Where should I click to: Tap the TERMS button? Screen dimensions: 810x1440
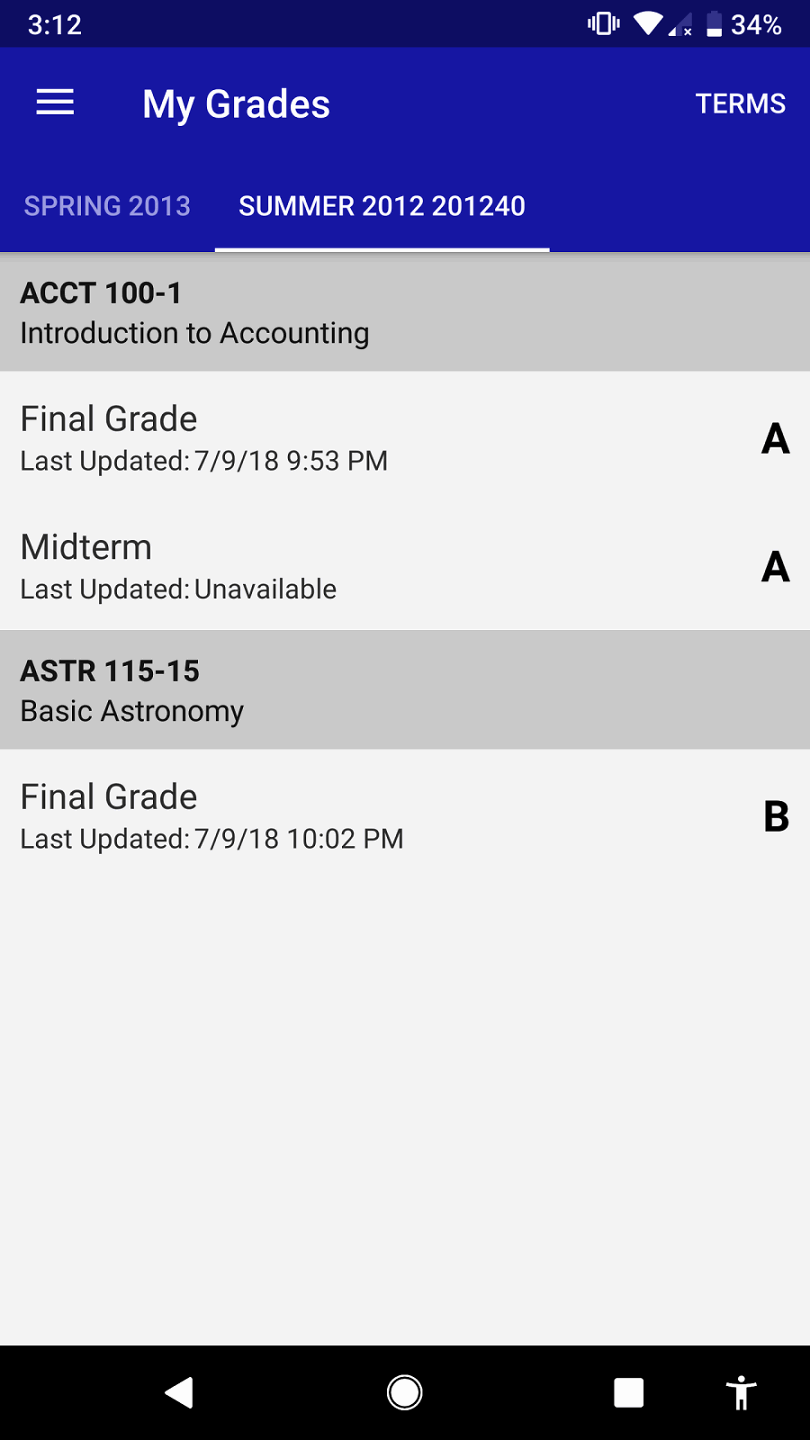point(740,104)
